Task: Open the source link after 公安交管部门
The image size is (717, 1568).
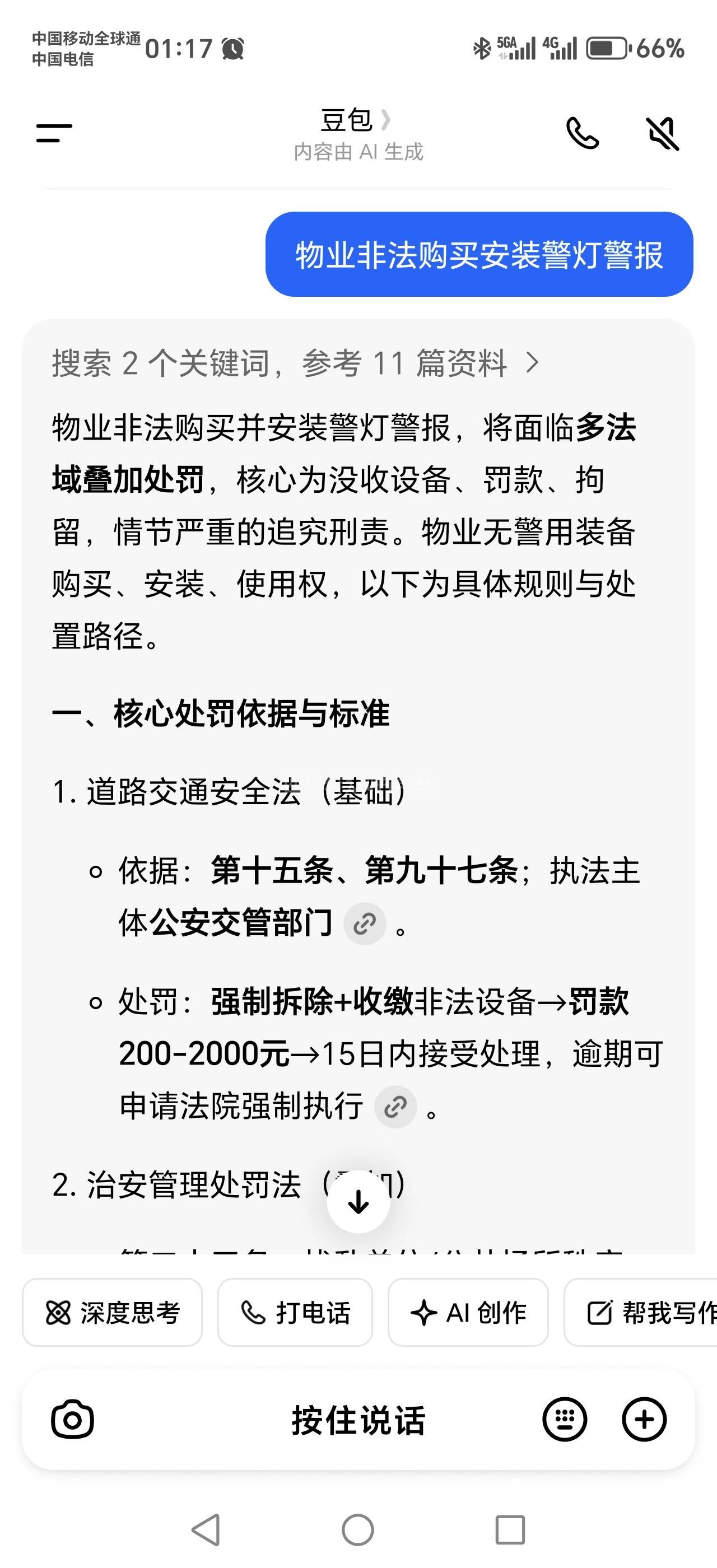Action: click(365, 924)
